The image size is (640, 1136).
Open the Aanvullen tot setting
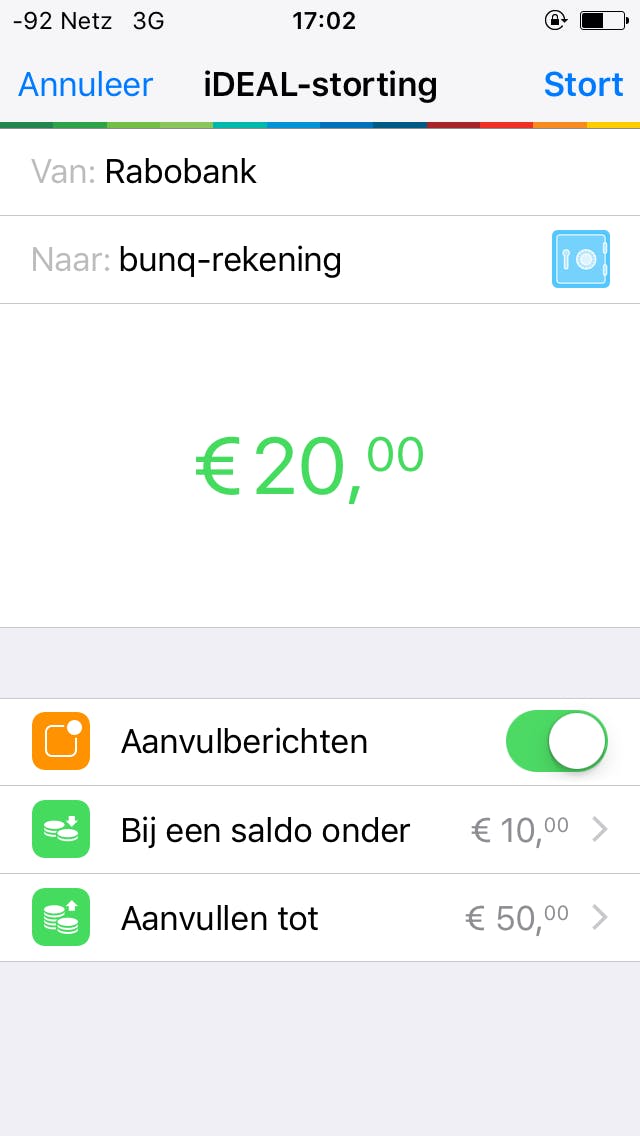pos(320,918)
